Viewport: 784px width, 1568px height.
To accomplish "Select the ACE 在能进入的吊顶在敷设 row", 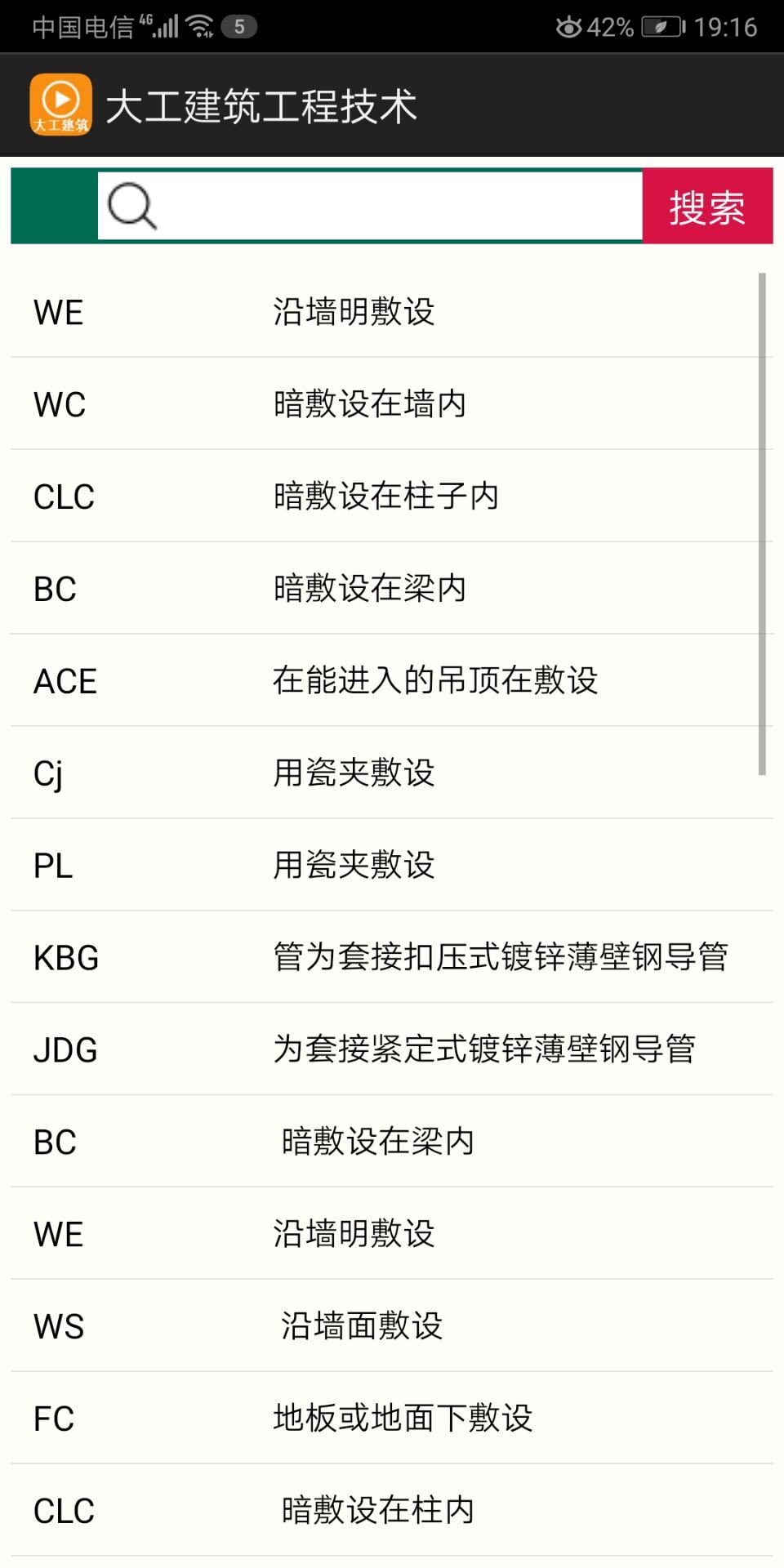I will click(x=390, y=680).
